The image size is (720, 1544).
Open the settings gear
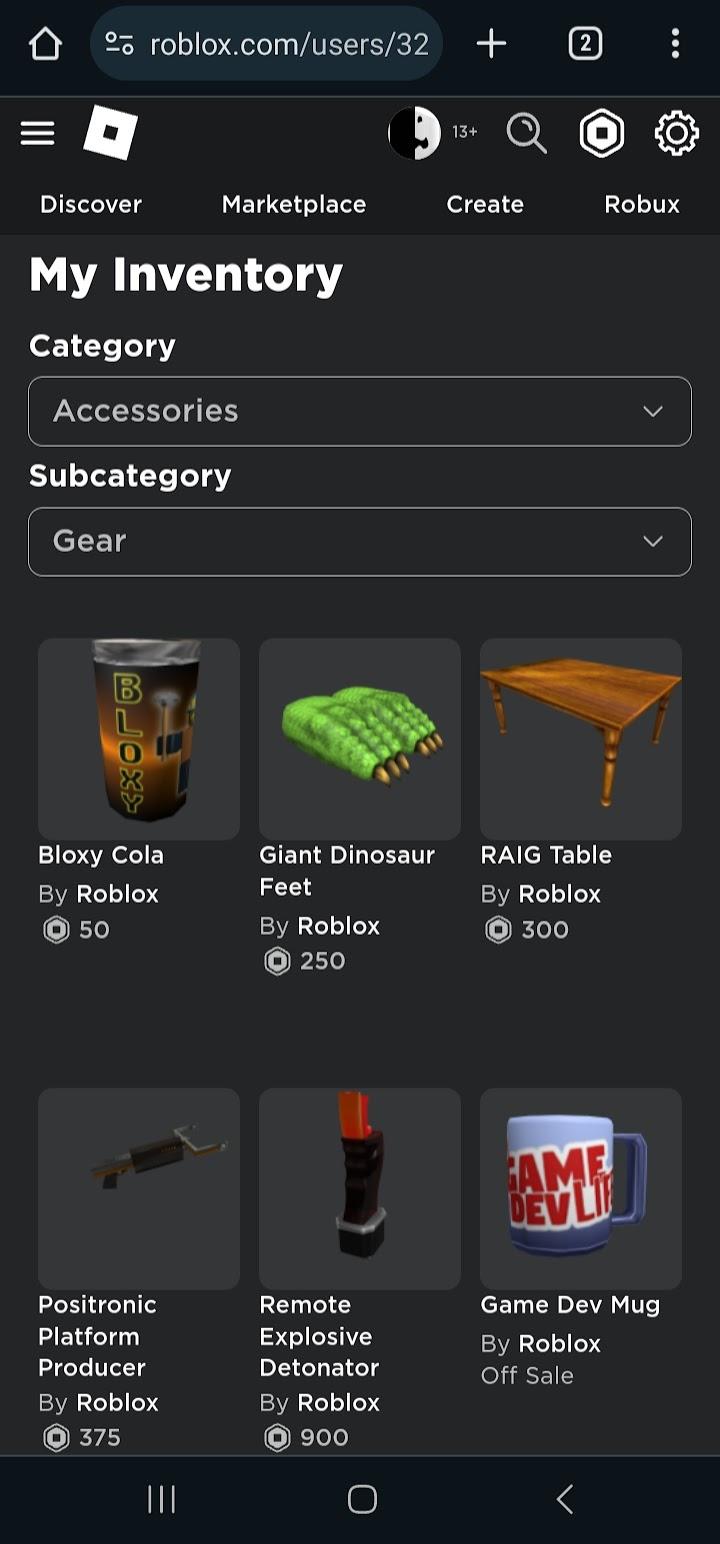point(676,133)
